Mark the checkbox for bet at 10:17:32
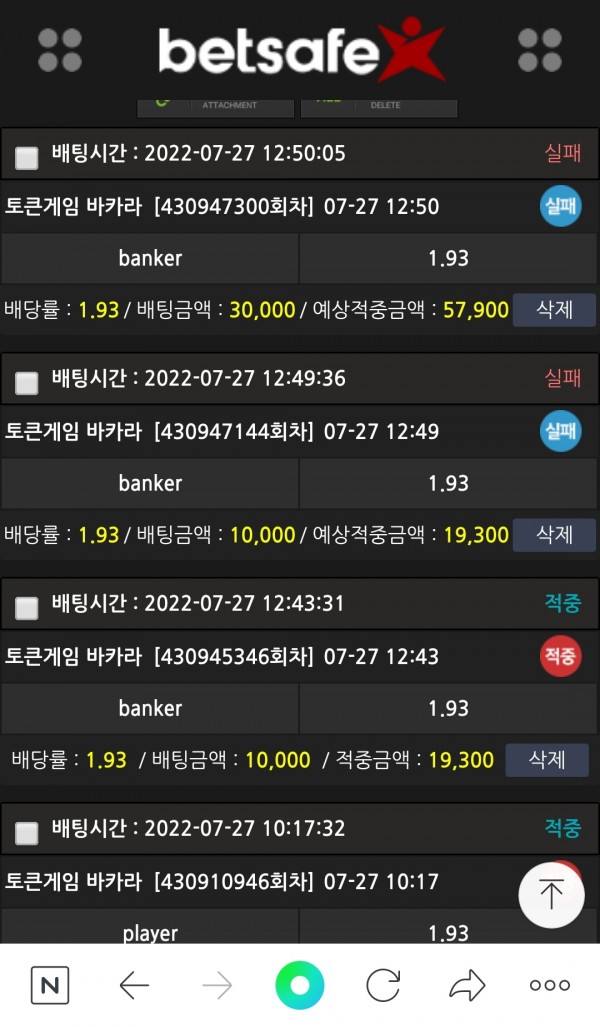600x1027 pixels. coord(27,831)
